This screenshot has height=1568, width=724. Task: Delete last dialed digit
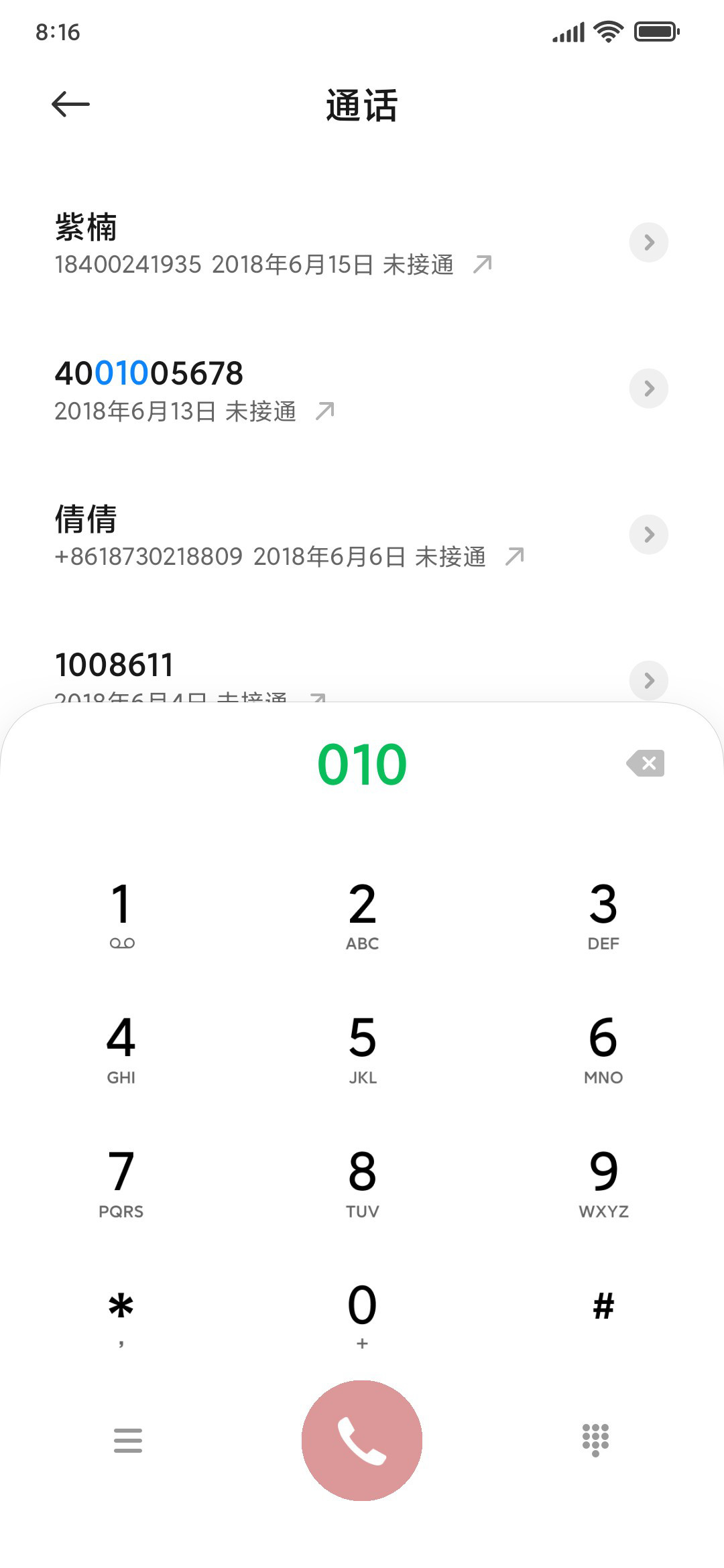tap(646, 763)
